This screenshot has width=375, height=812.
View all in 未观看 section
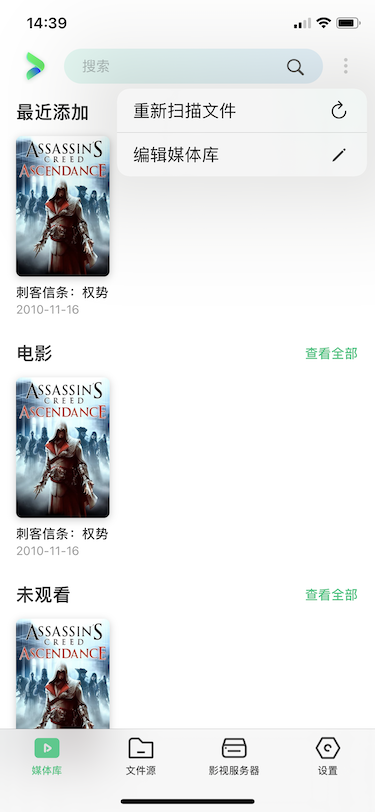[331, 594]
